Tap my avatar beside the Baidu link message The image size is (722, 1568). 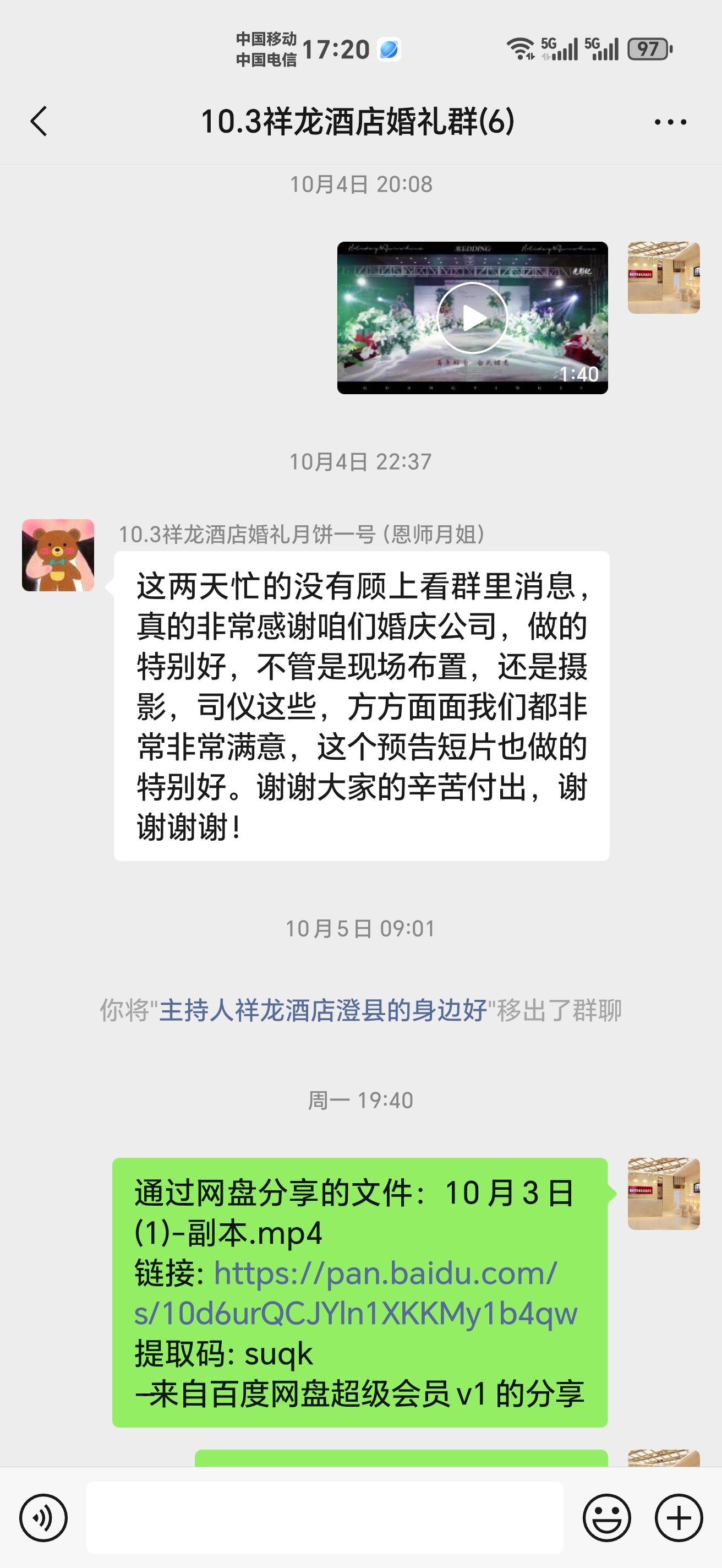[x=664, y=1194]
